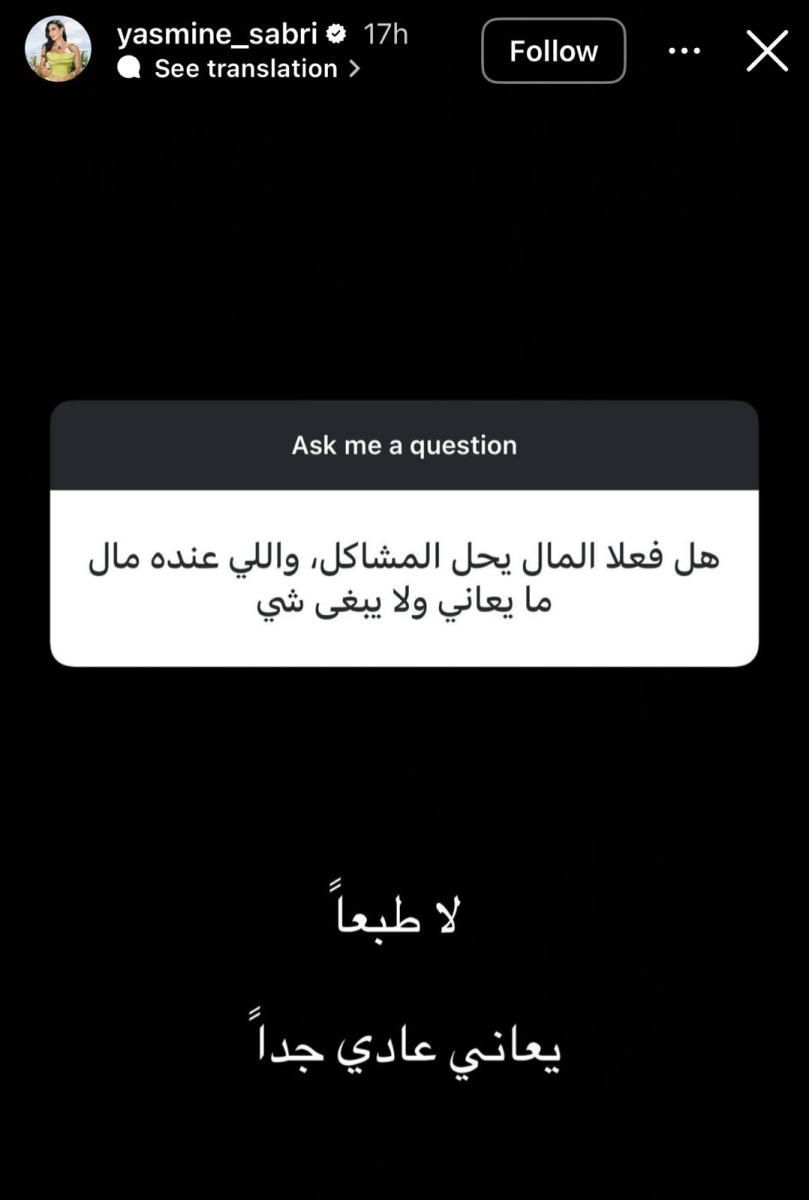Viewport: 809px width, 1200px height.
Task: Open the yasmine_sabri username link
Action: [x=217, y=33]
